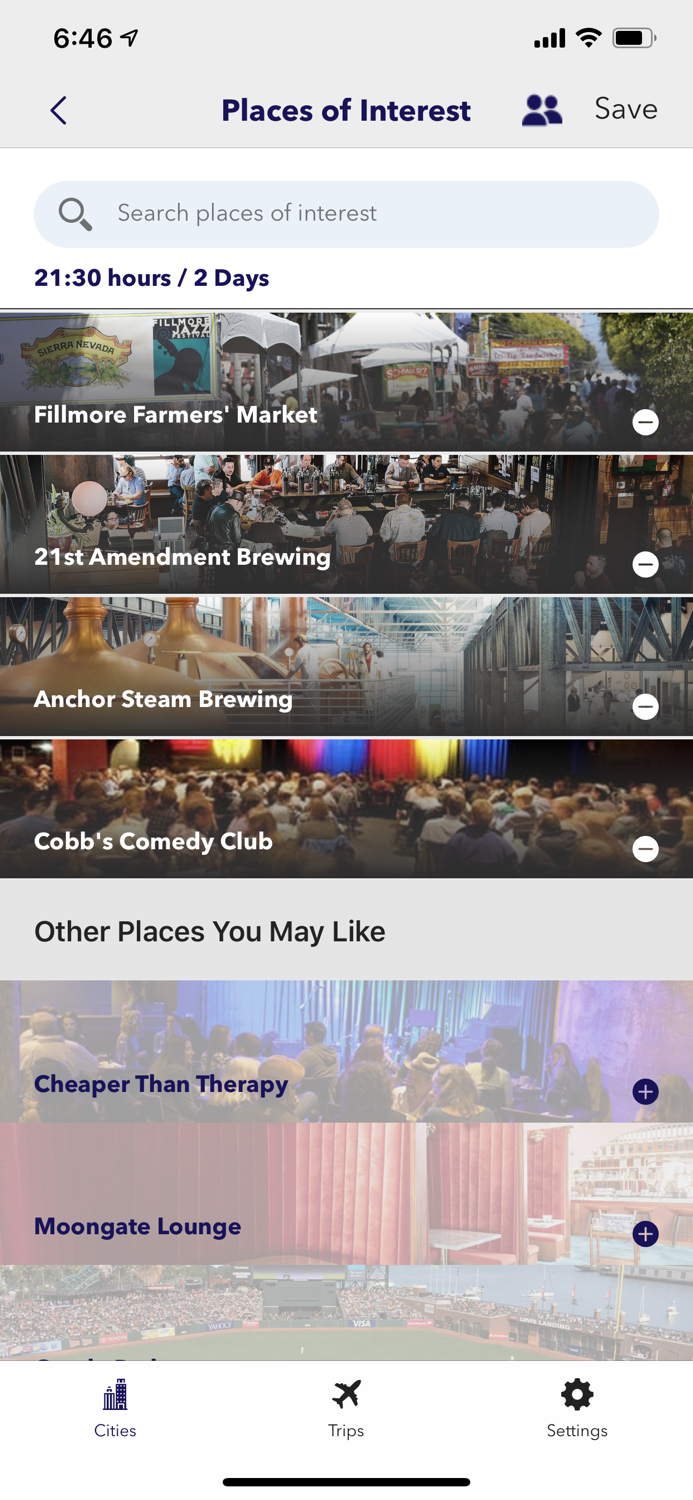Remove 21st Amendment Brewing with minus icon
This screenshot has width=693, height=1500.
[x=645, y=564]
